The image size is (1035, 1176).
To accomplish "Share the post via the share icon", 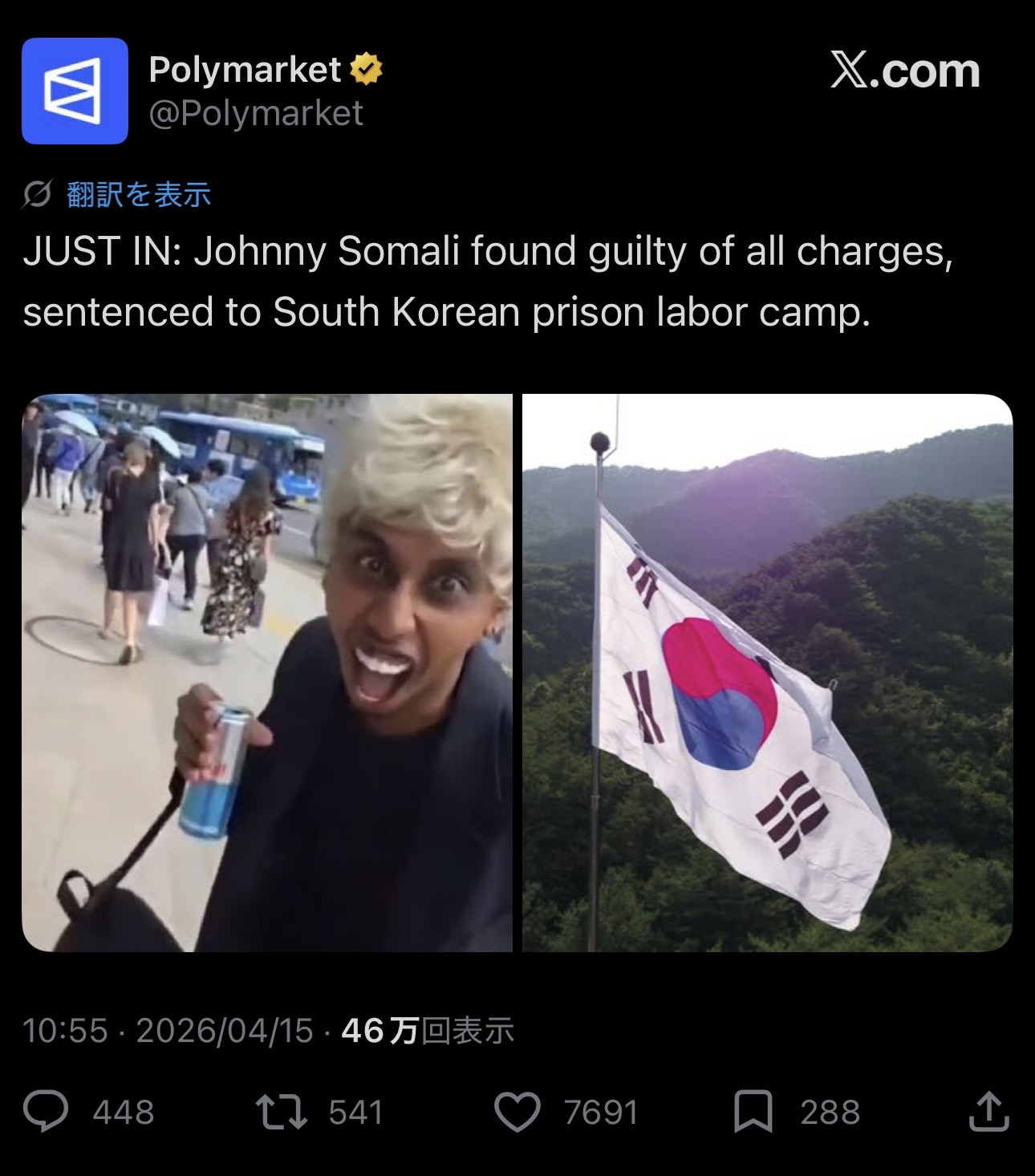I will pyautogui.click(x=988, y=1112).
